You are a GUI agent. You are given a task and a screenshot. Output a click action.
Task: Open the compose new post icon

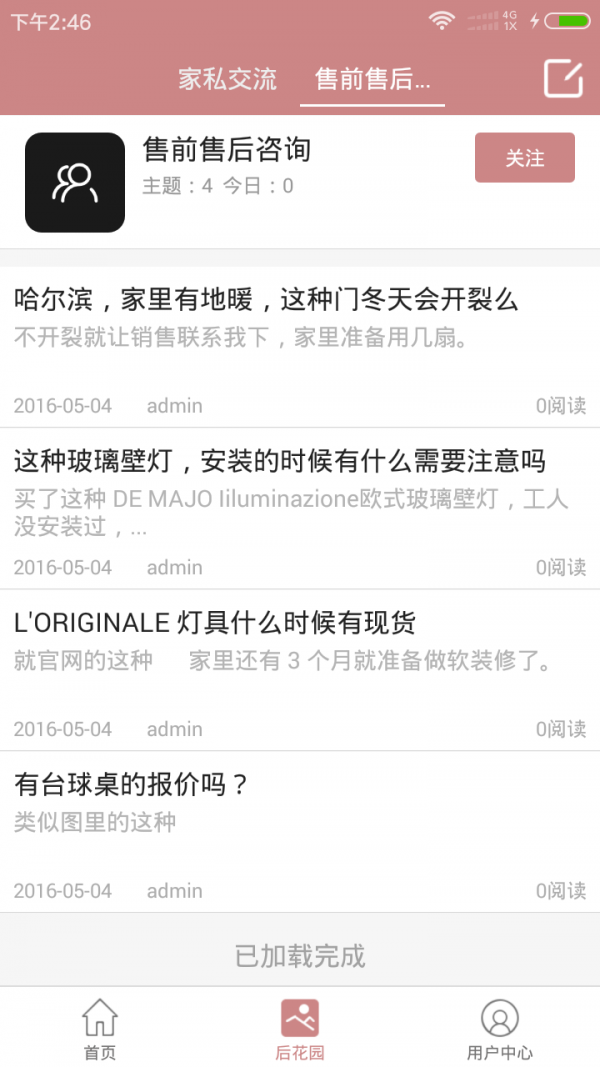[563, 79]
